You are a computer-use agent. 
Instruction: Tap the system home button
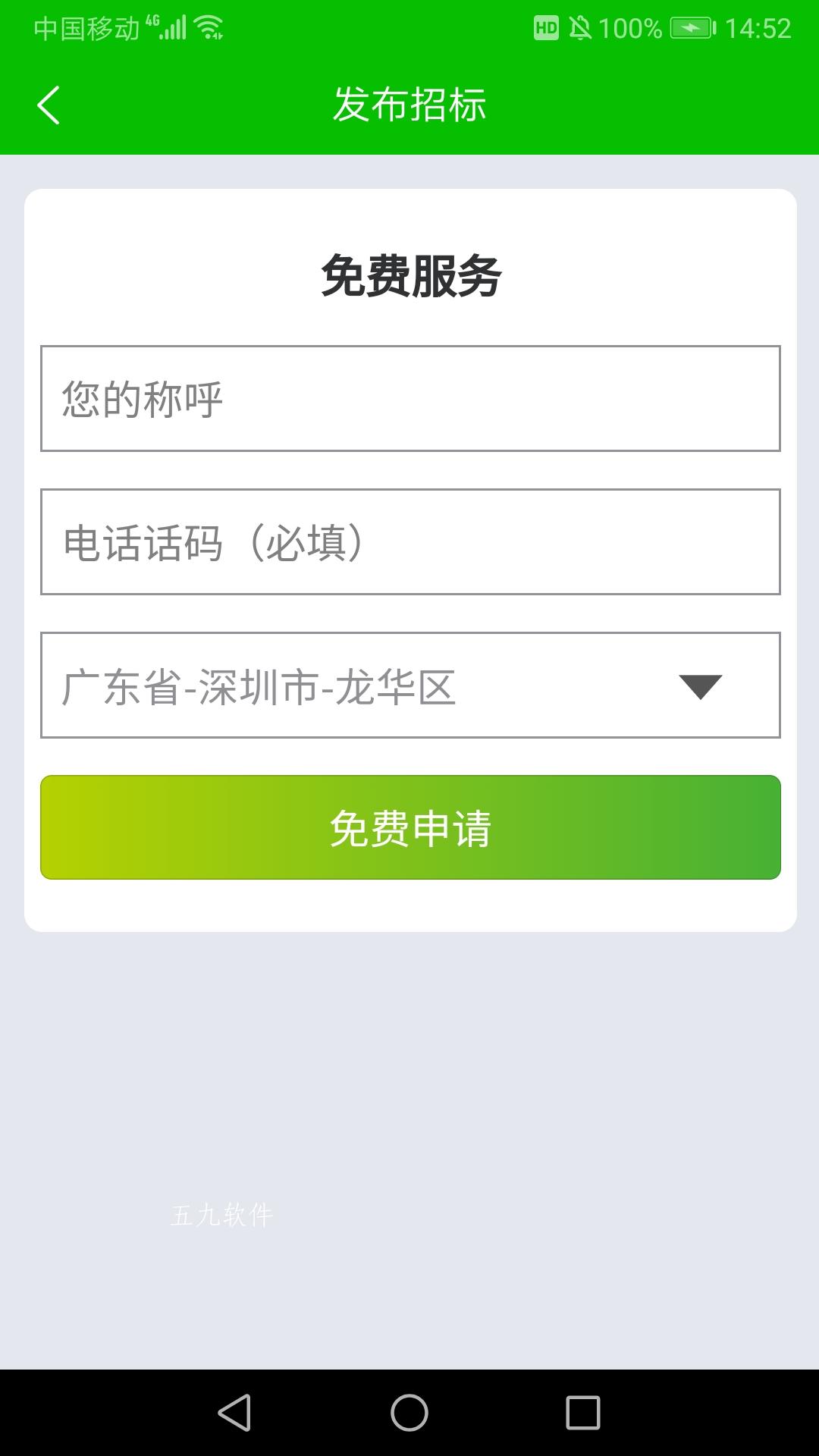409,1413
